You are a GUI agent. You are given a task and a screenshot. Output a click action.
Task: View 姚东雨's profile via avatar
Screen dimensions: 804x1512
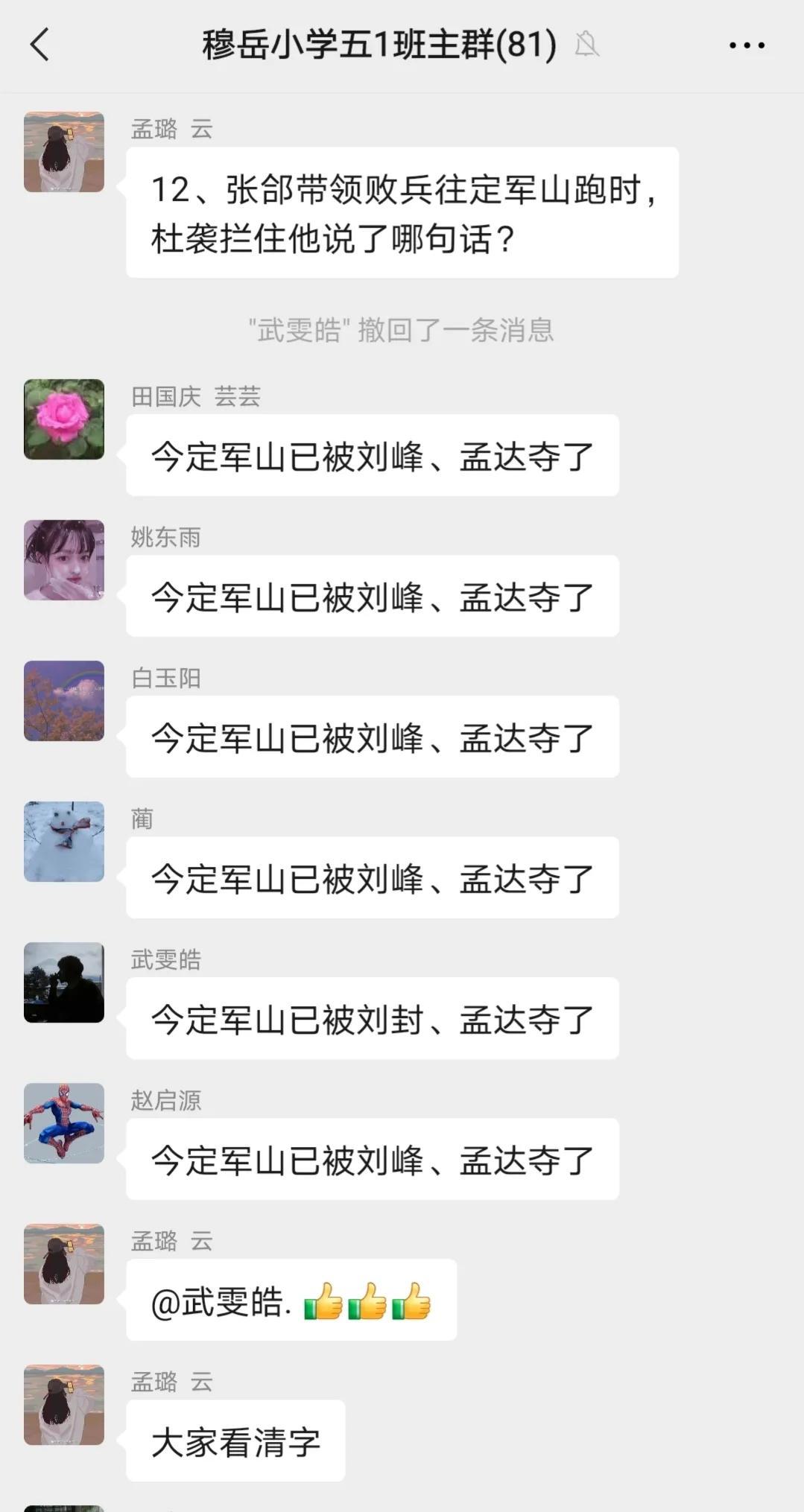click(x=64, y=560)
